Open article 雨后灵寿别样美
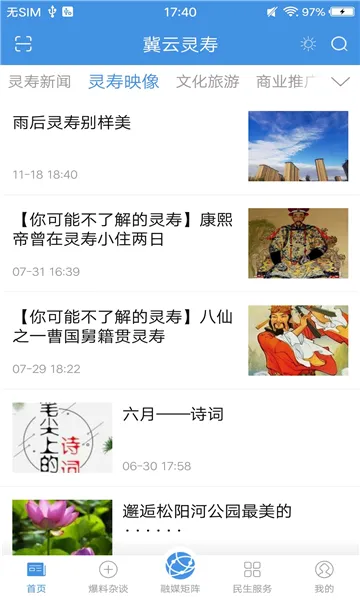The image size is (360, 600). click(x=180, y=146)
